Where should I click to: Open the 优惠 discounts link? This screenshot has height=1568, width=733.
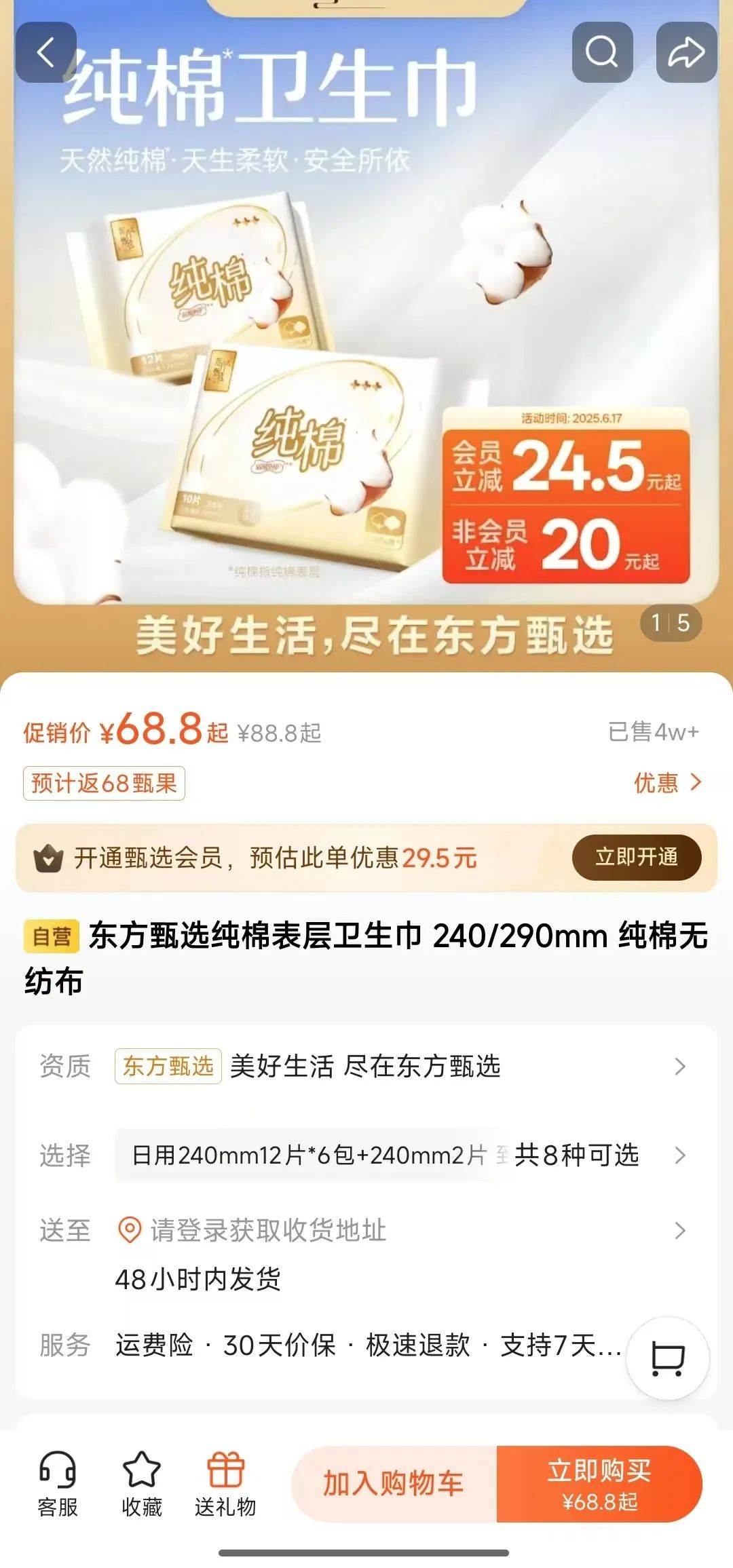[x=666, y=782]
